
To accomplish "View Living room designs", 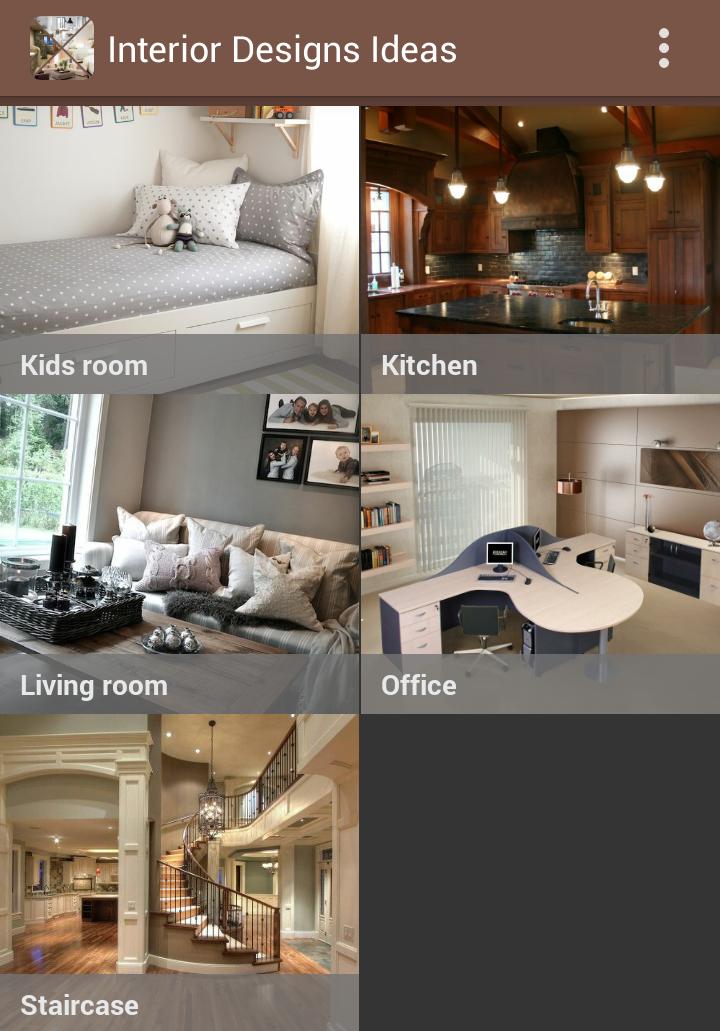I will click(x=179, y=553).
